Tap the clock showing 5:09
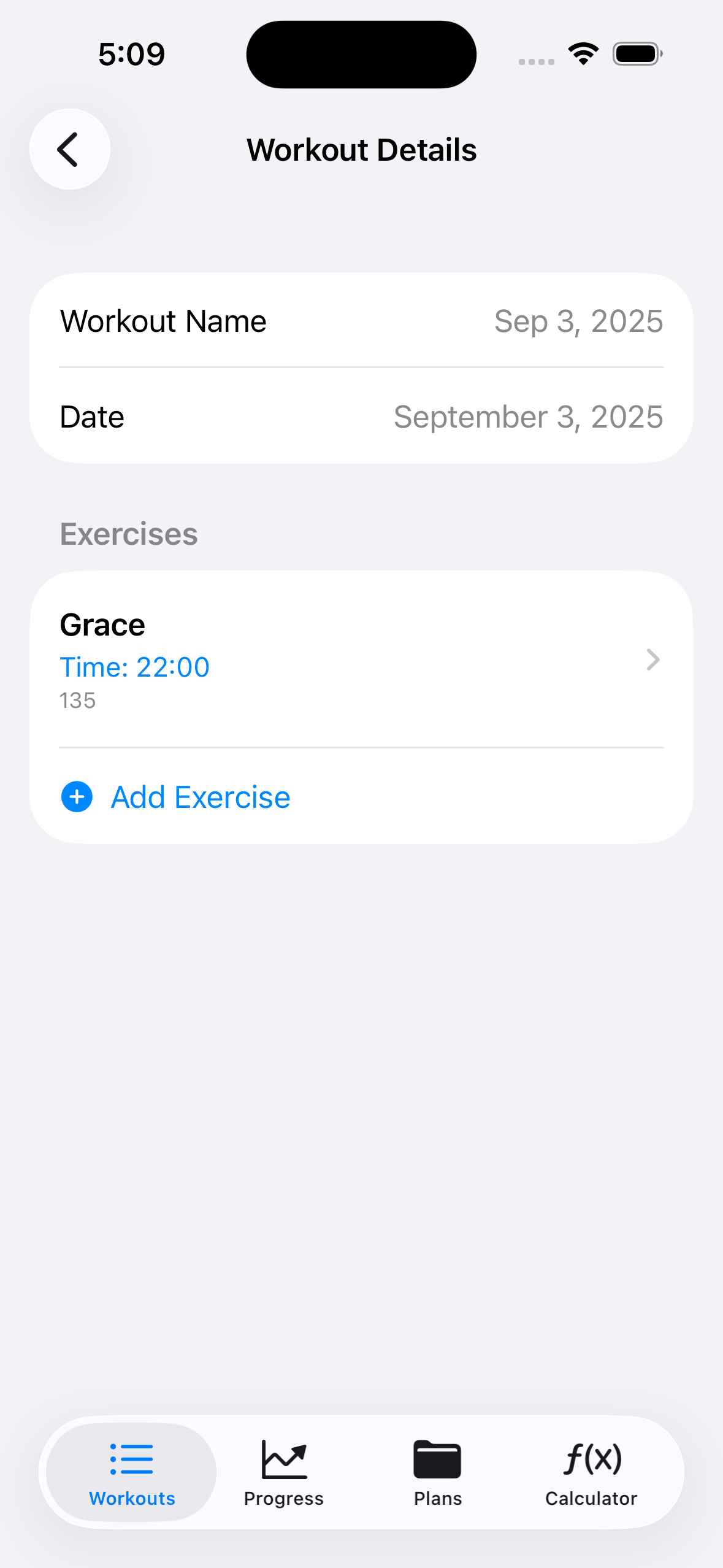 131,53
